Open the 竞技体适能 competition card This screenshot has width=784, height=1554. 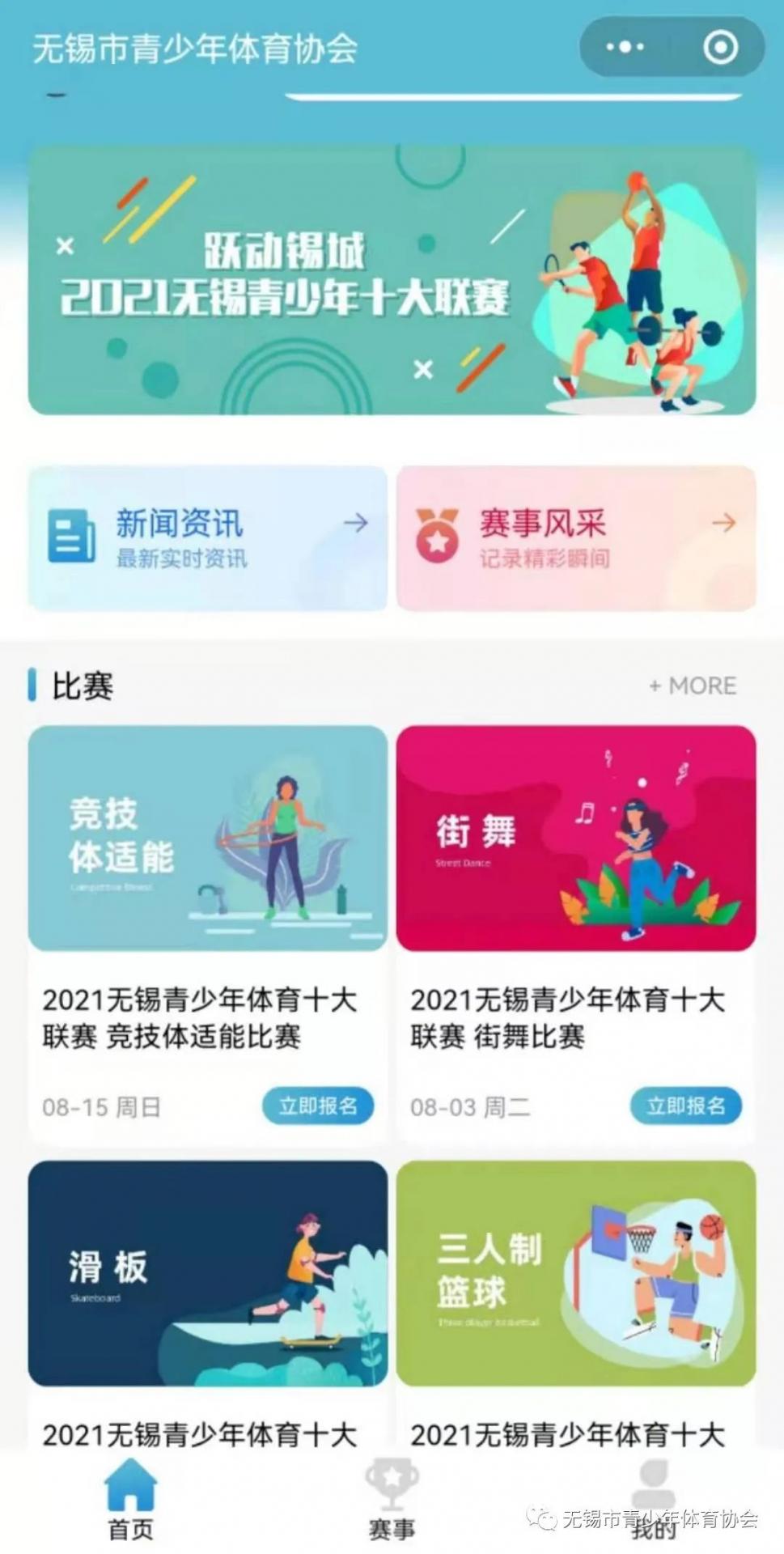coord(208,839)
